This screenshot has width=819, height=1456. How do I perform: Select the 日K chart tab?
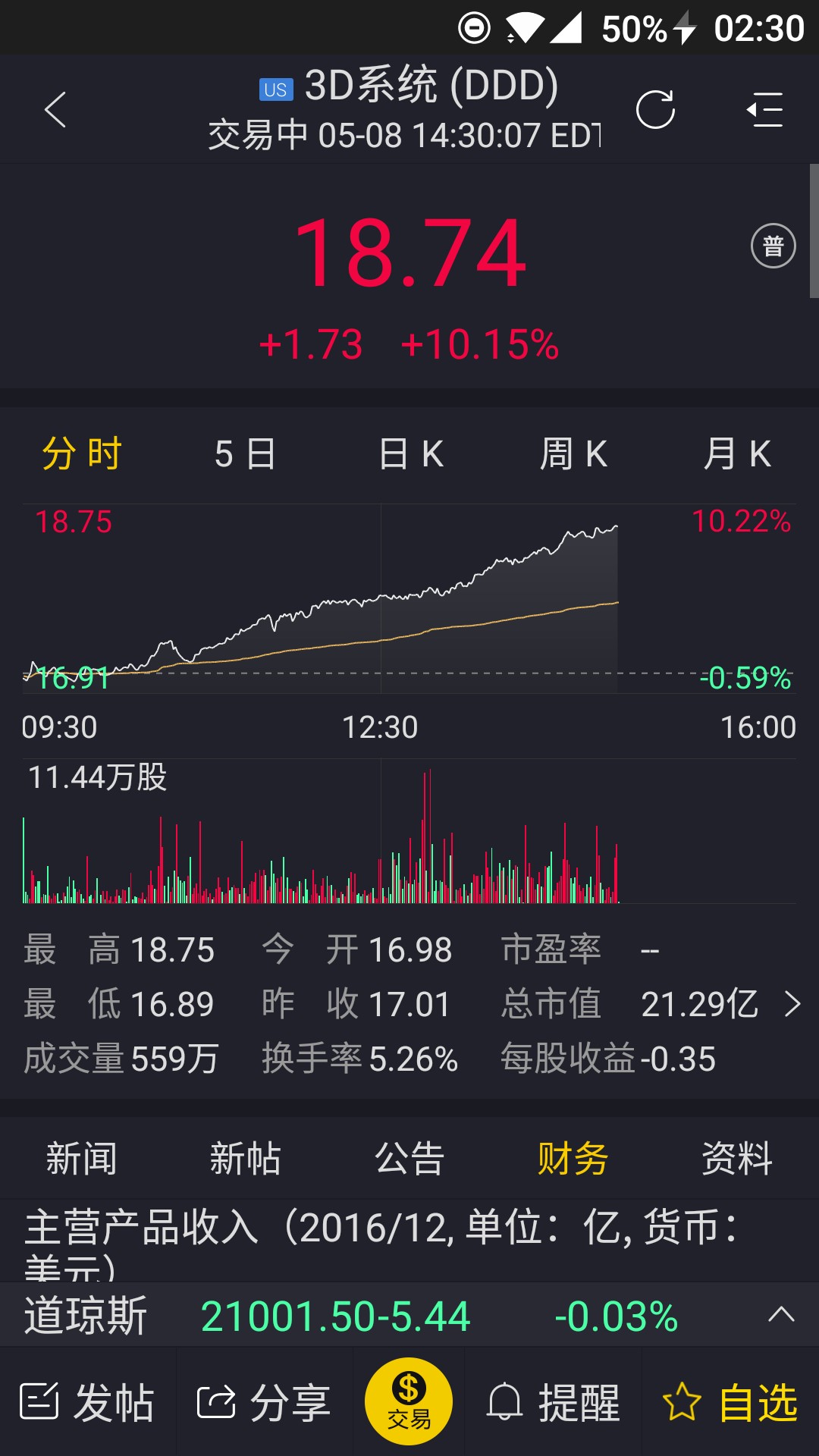point(410,454)
